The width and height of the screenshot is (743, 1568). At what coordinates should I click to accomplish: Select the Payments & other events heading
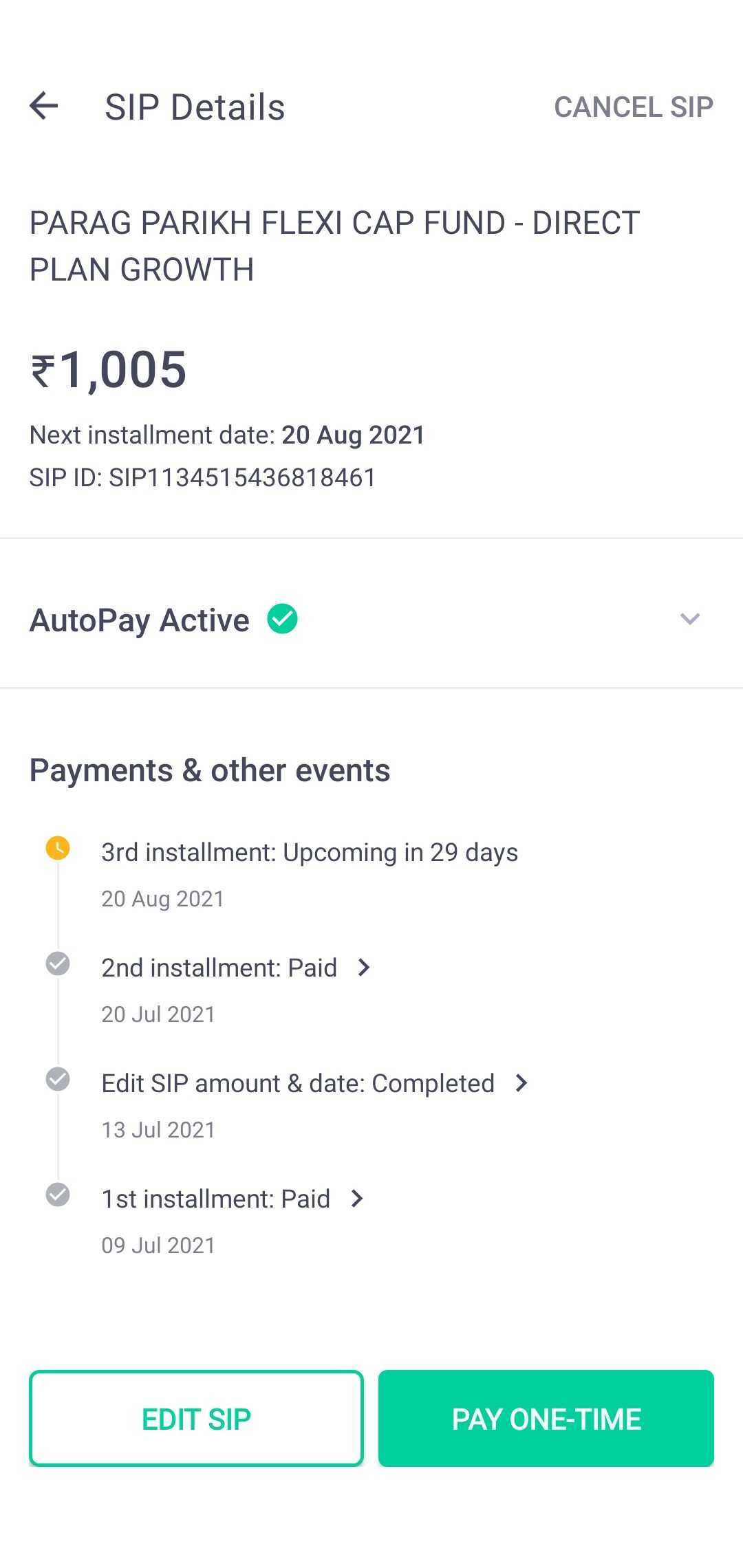pyautogui.click(x=209, y=770)
